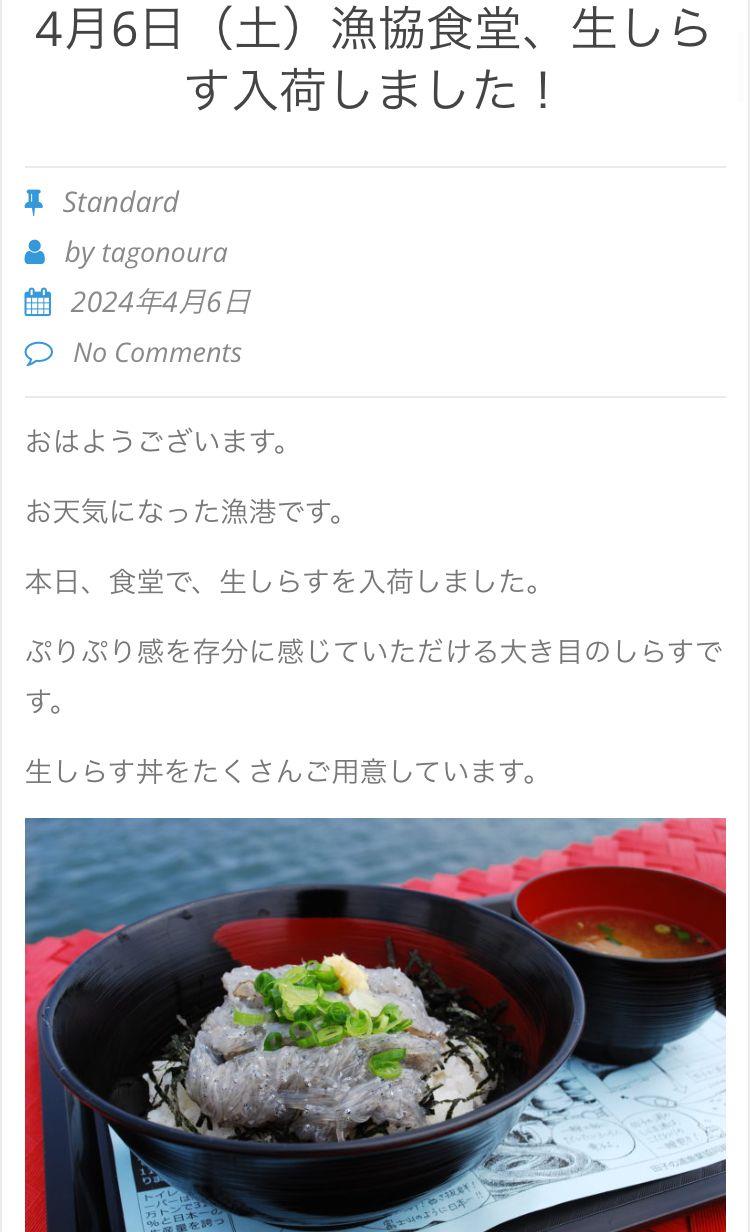The height and width of the screenshot is (1232, 750).
Task: Open the Standard post format link
Action: tap(120, 202)
